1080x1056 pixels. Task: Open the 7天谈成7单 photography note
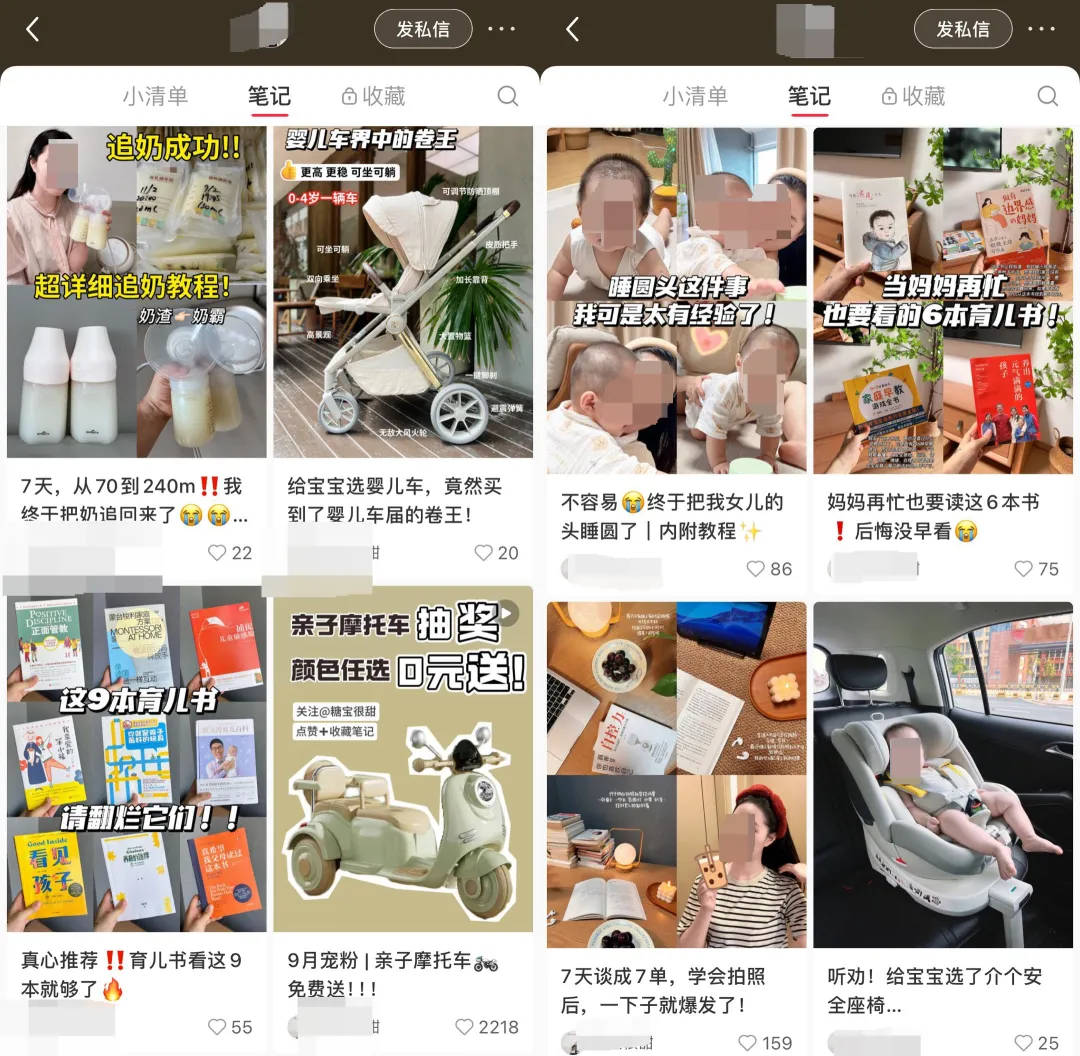coord(676,775)
